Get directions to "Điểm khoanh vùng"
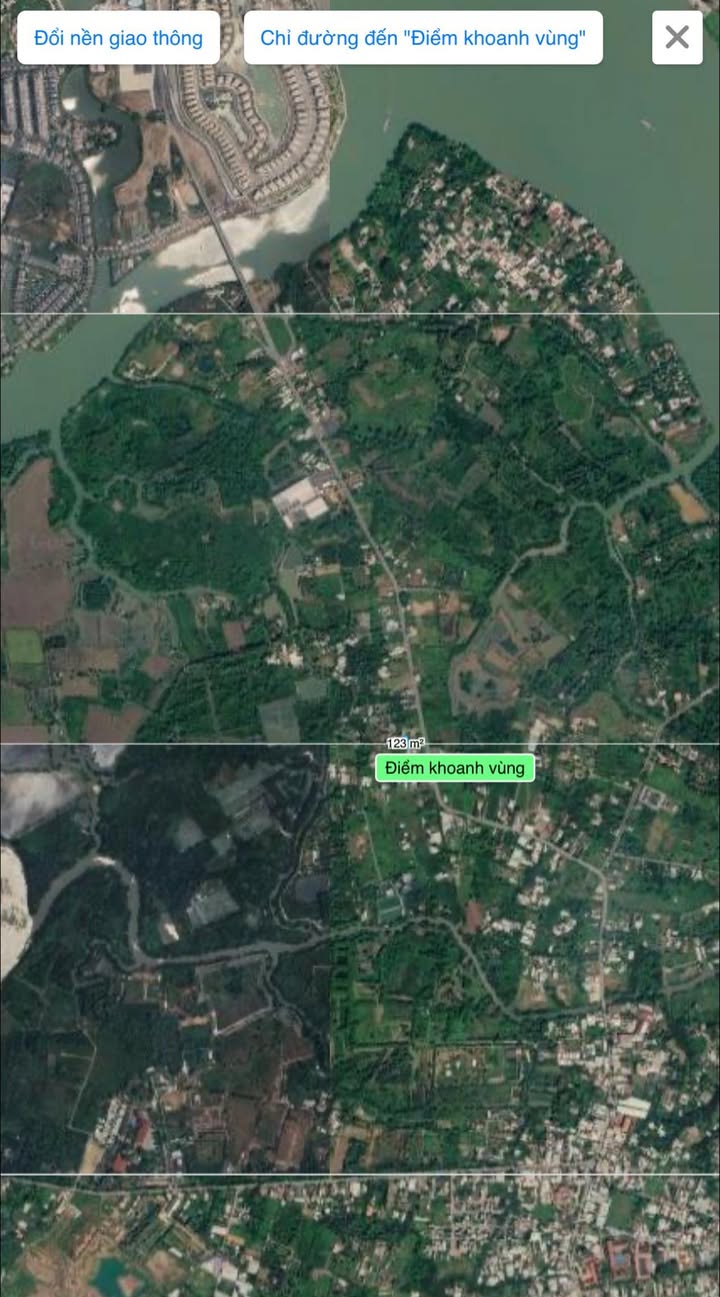Viewport: 720px width, 1297px height. point(423,38)
